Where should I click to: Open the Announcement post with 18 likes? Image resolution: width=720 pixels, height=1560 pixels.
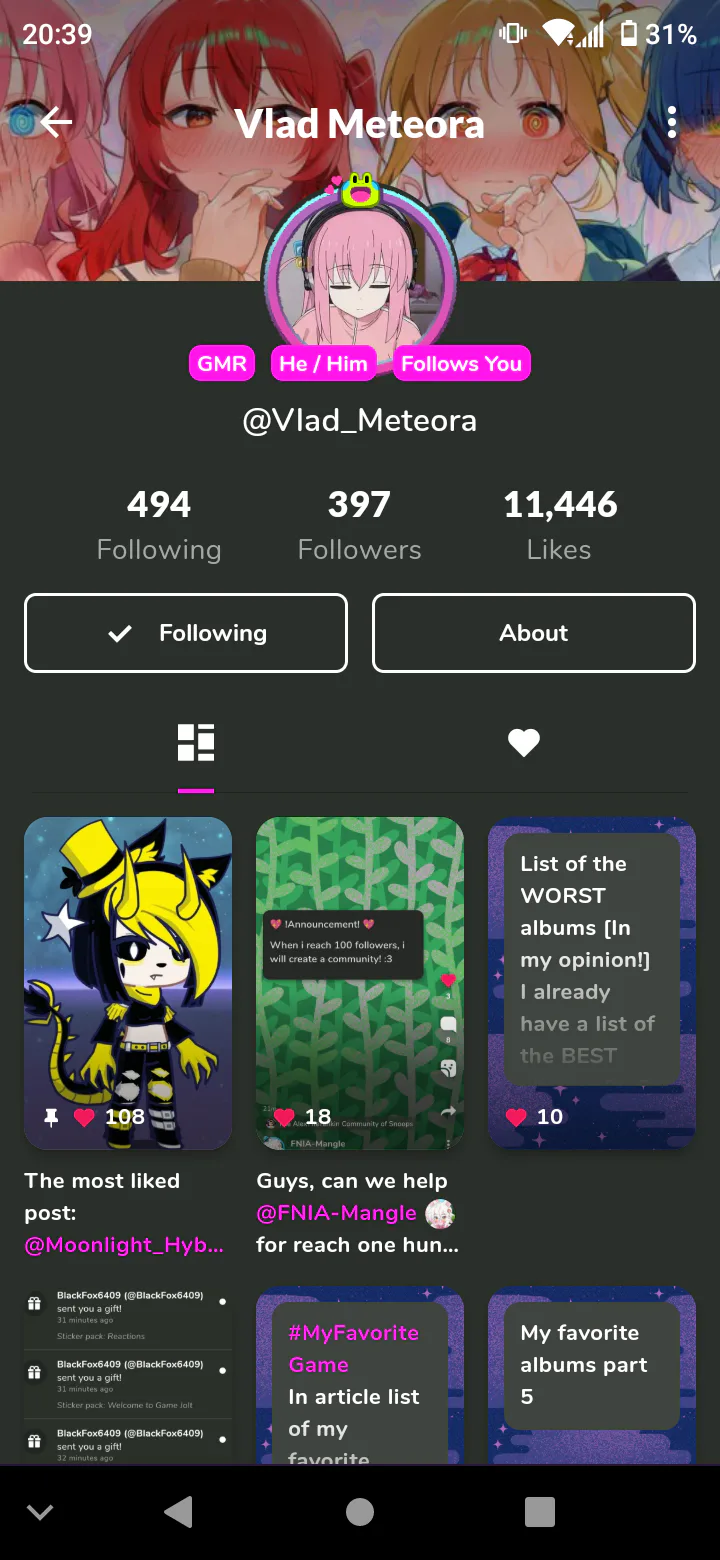click(x=360, y=983)
